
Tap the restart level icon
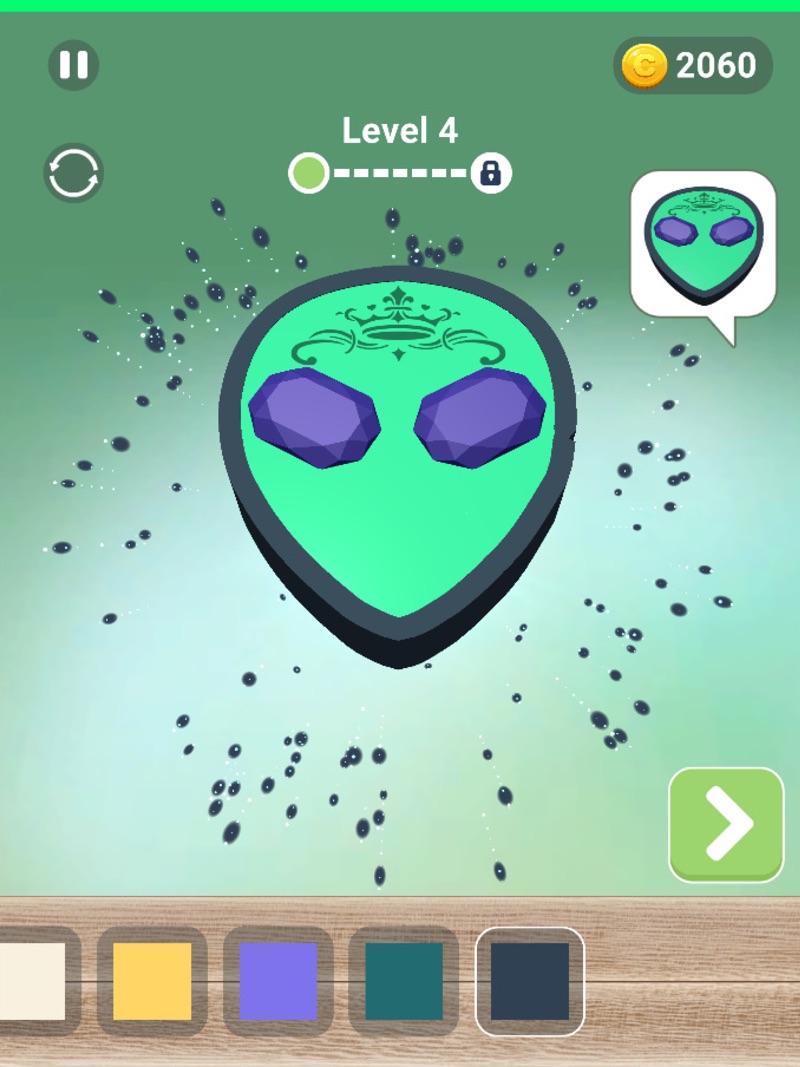[x=73, y=173]
